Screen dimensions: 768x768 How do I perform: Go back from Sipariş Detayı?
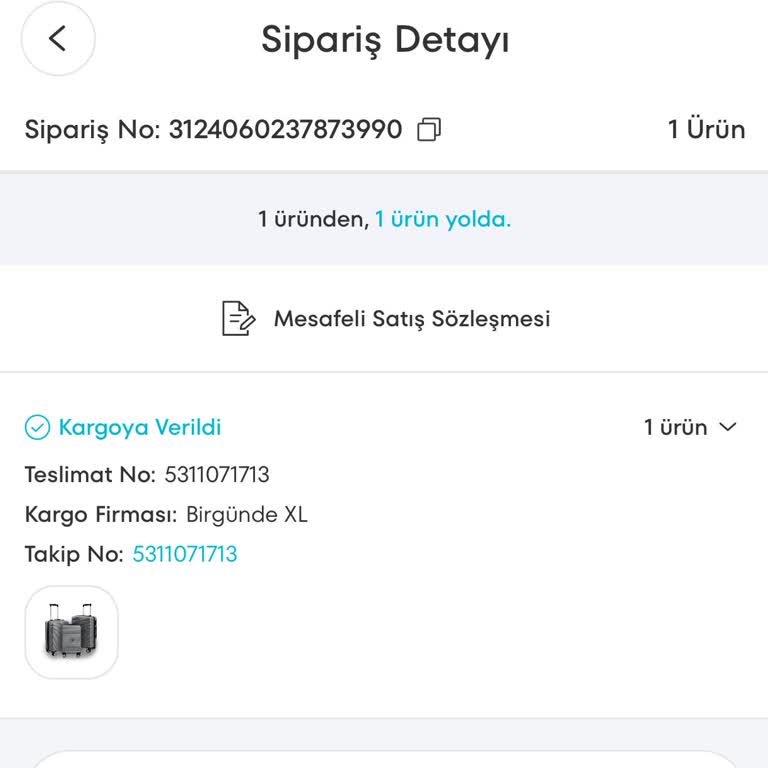[58, 39]
